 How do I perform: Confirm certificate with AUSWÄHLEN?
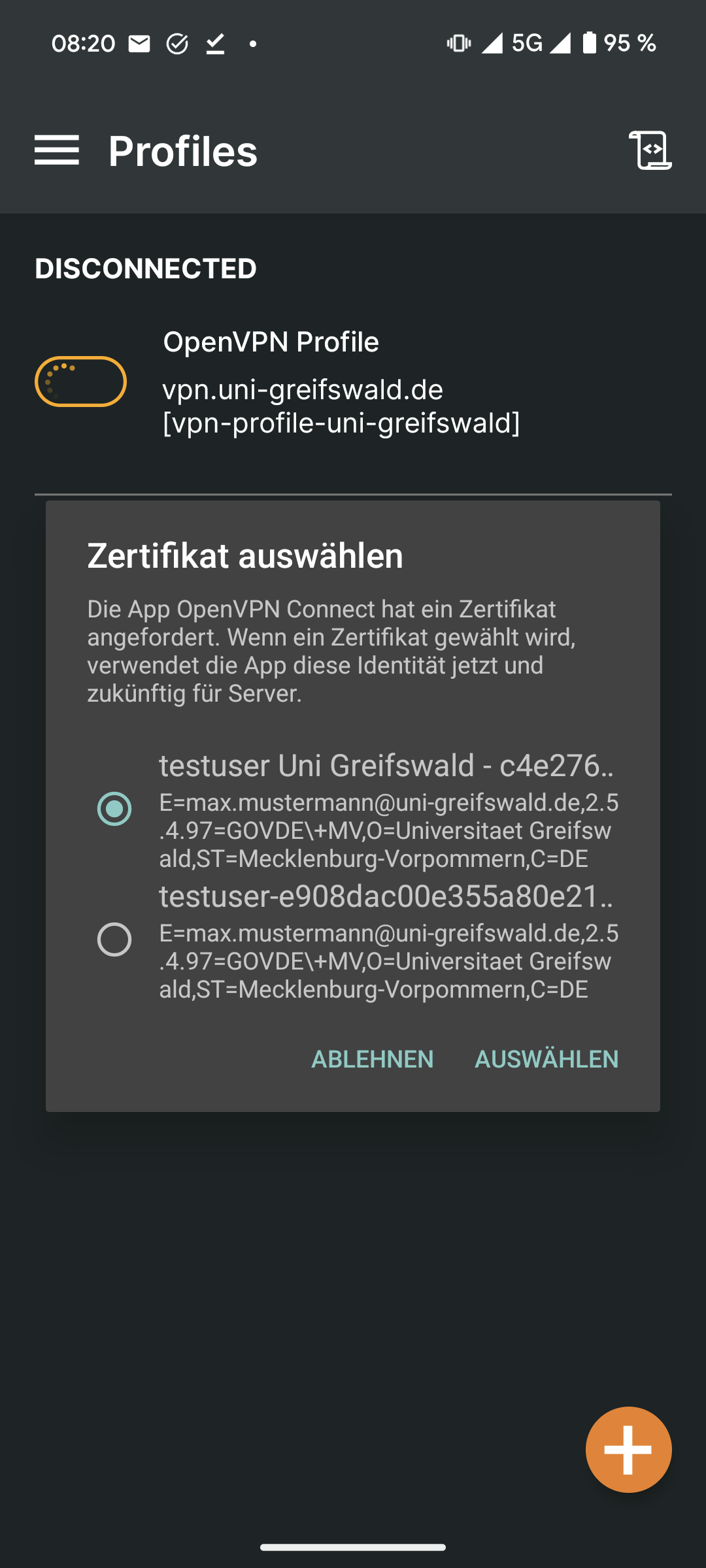tap(546, 1059)
